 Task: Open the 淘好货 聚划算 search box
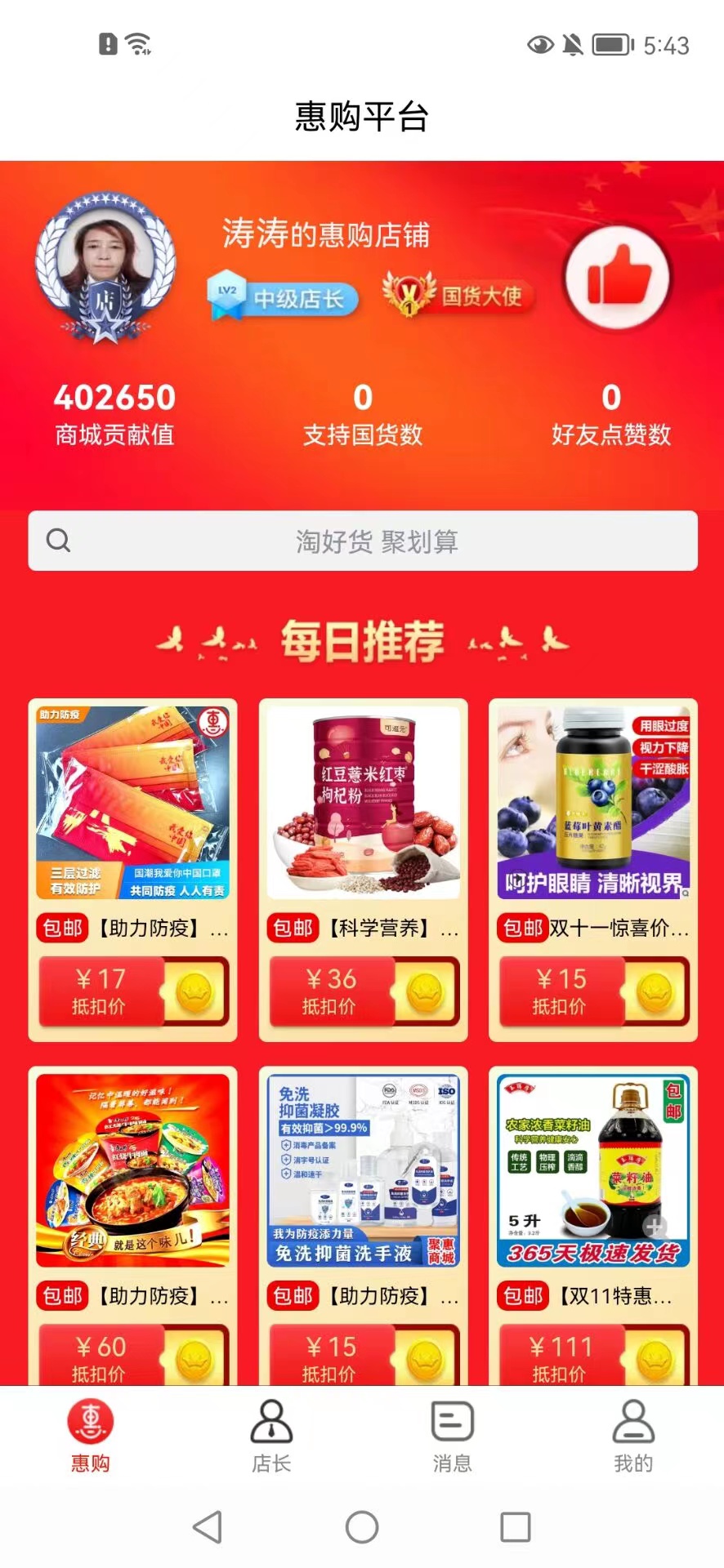[363, 541]
